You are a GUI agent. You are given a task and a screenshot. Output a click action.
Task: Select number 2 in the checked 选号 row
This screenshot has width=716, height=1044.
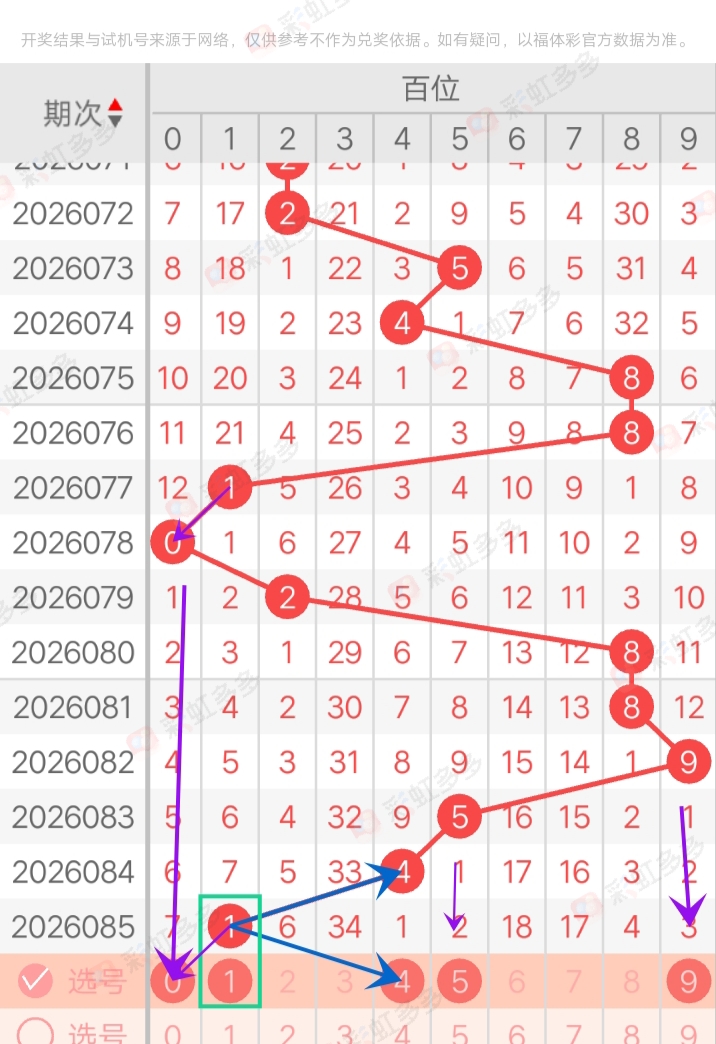287,981
